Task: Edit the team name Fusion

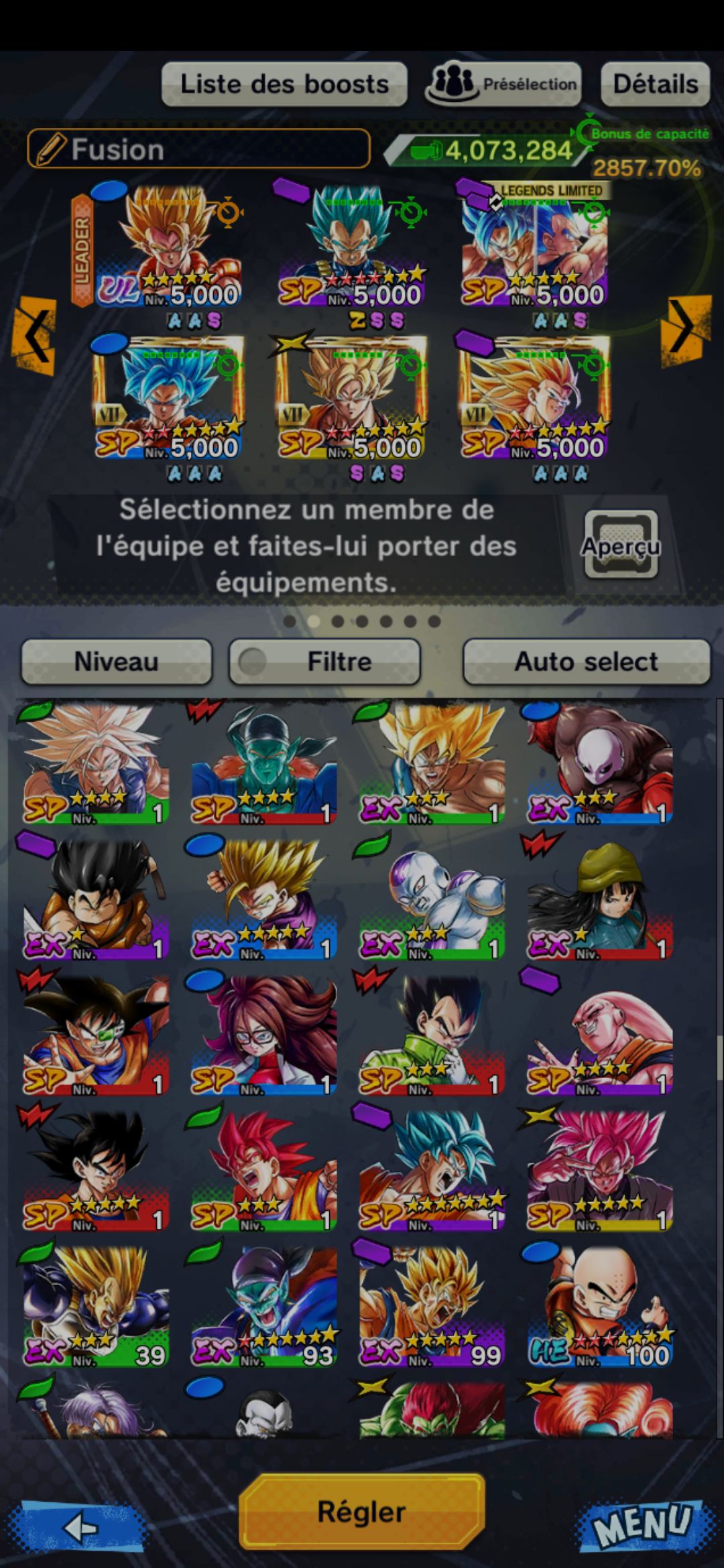Action: (x=198, y=149)
